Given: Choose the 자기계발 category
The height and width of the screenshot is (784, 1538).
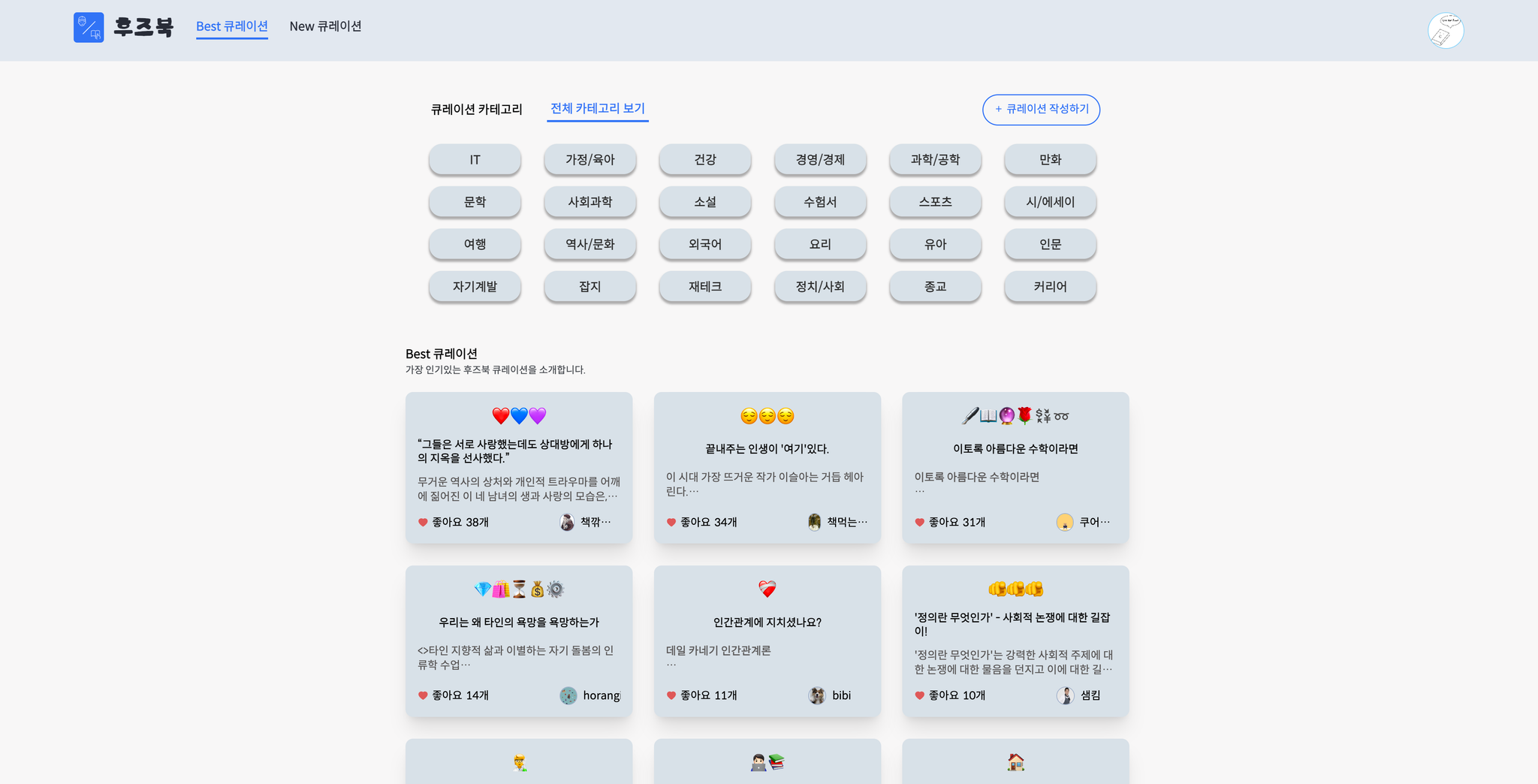Looking at the screenshot, I should click(475, 287).
